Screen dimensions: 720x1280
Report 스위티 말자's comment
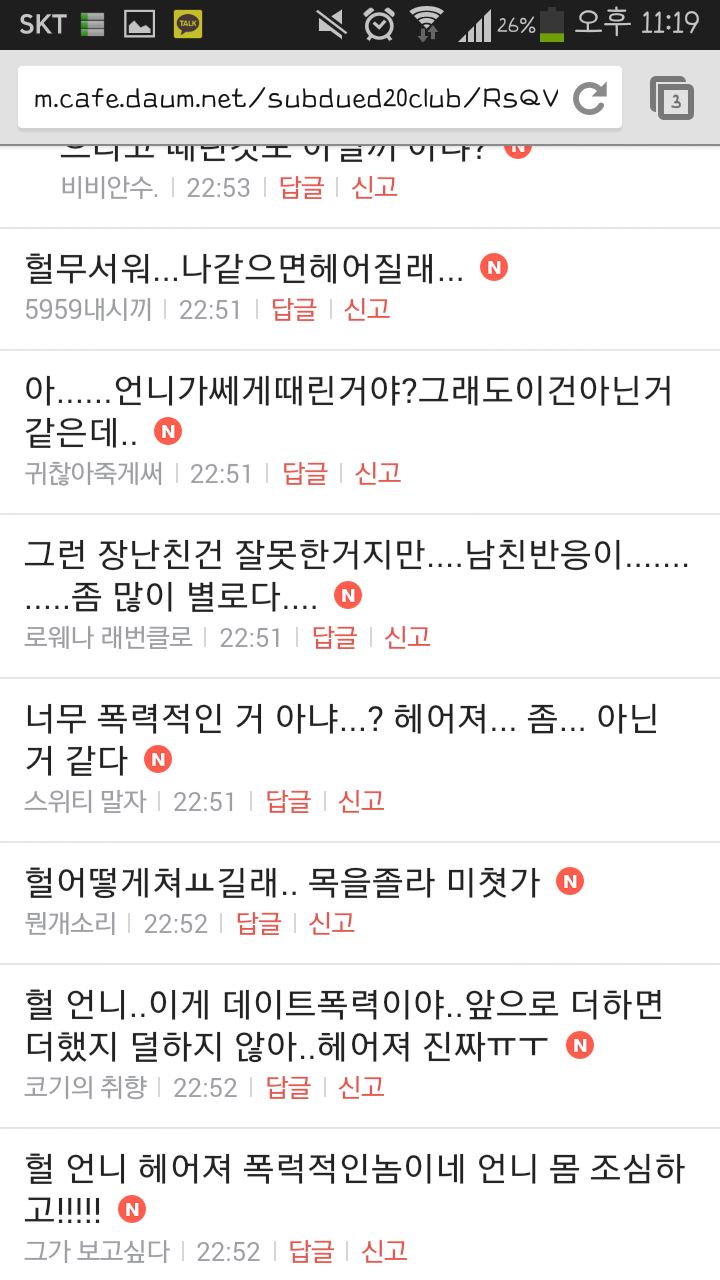click(361, 802)
